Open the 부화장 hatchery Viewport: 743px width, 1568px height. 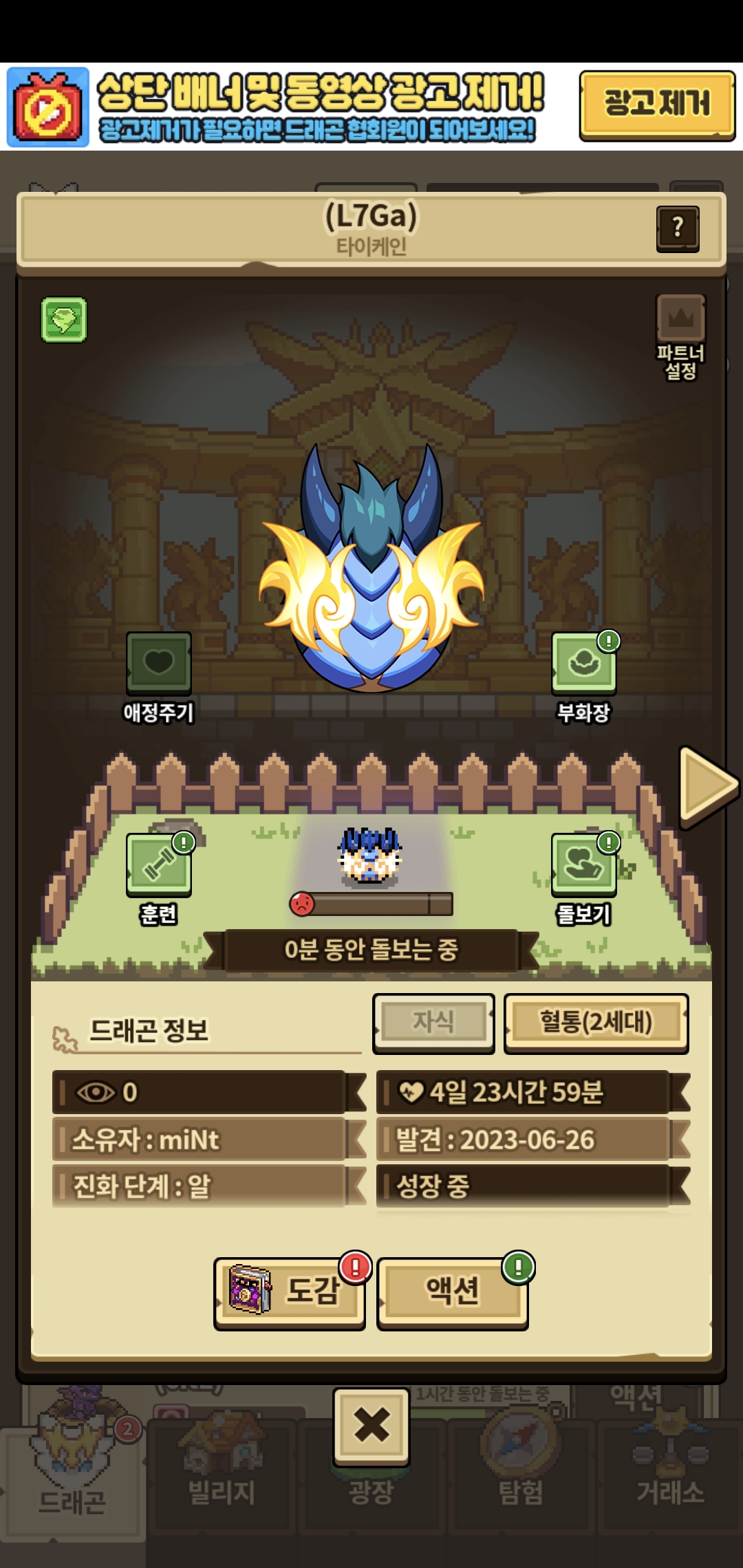[x=583, y=664]
